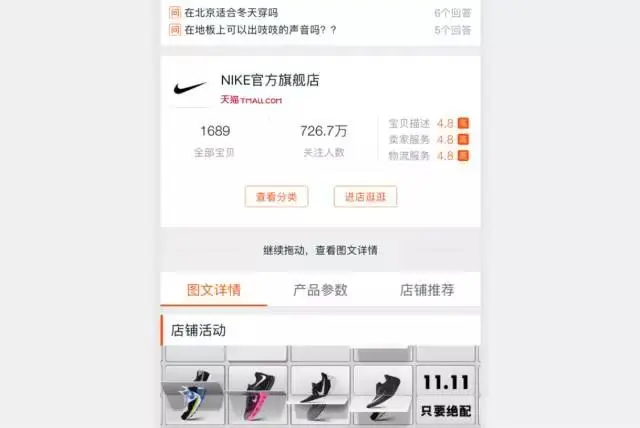Open question 在地板上可以出吱吱的声音吗
Screen dimensions: 640x428
tap(260, 30)
